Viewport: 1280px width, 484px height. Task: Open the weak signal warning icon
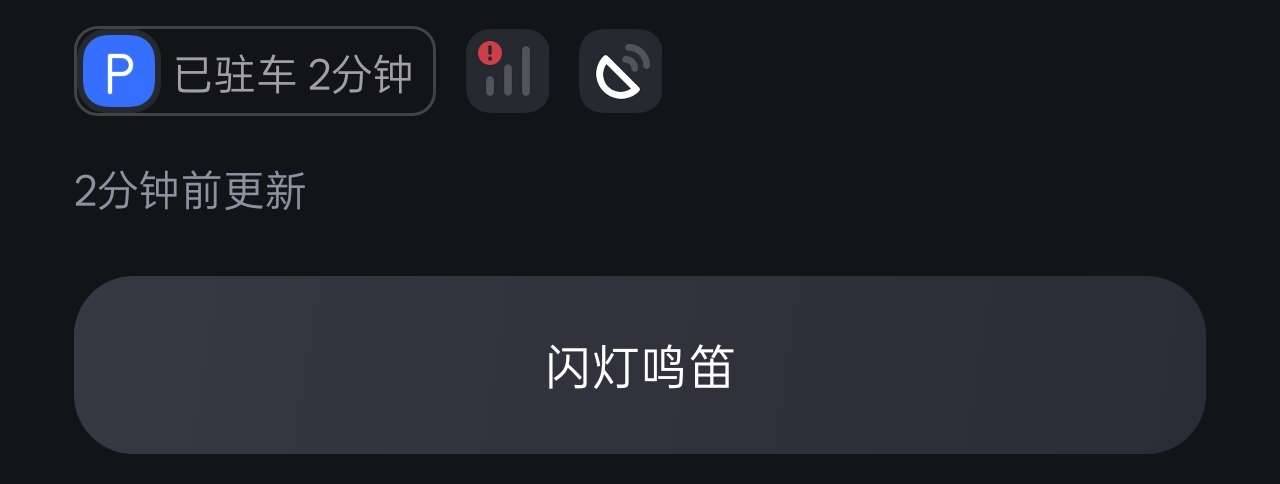pos(507,71)
